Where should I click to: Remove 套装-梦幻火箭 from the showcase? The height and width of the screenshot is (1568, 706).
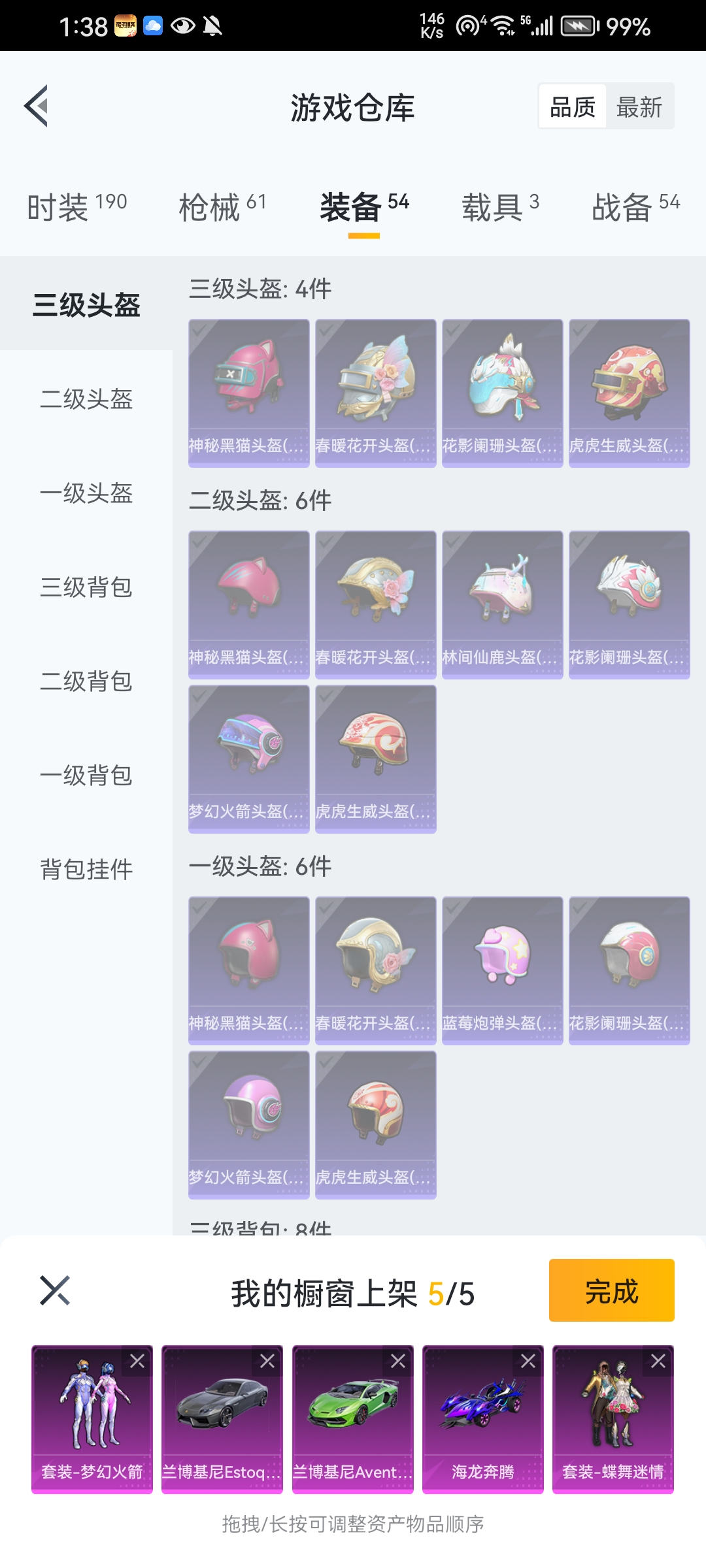coord(137,1362)
